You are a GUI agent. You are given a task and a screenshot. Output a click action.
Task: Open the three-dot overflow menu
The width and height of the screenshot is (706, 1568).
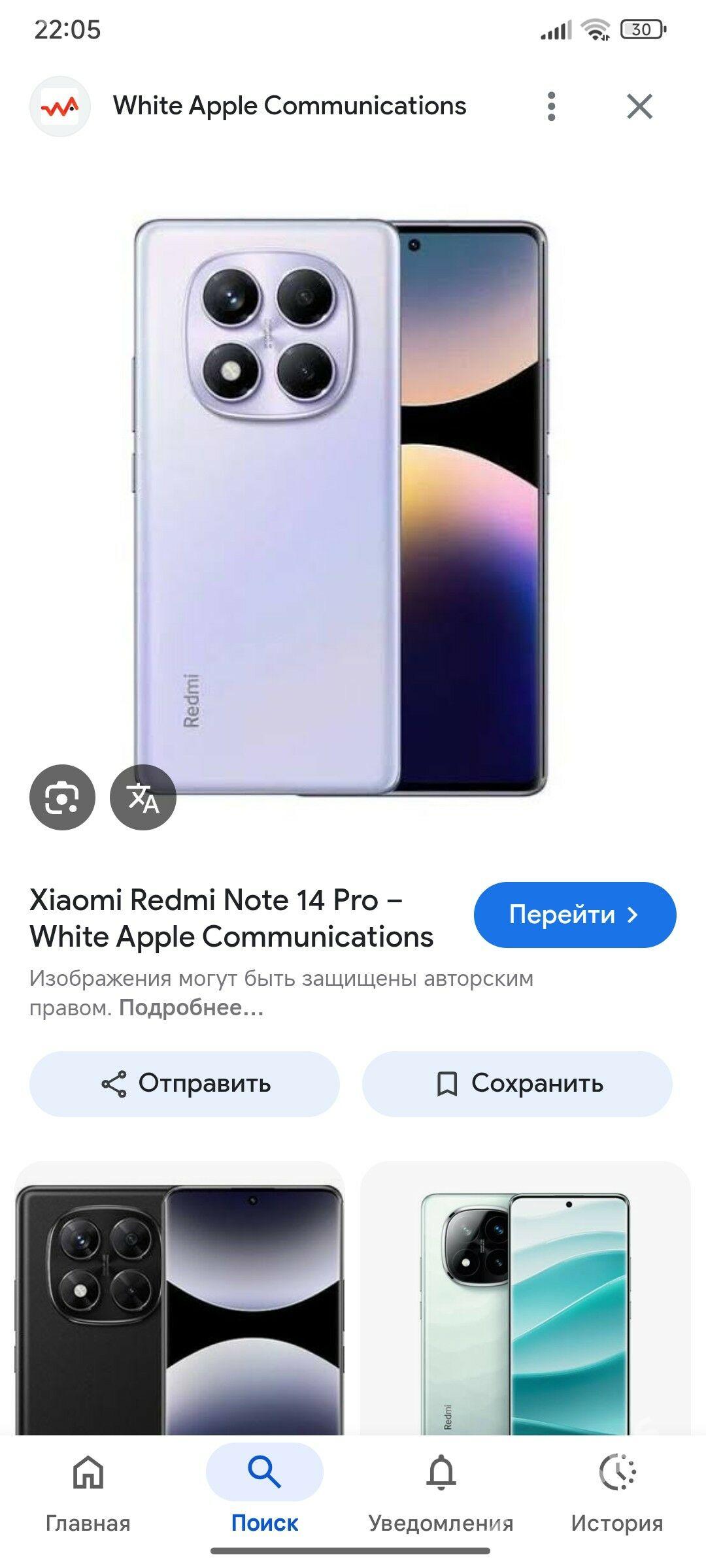click(x=551, y=106)
